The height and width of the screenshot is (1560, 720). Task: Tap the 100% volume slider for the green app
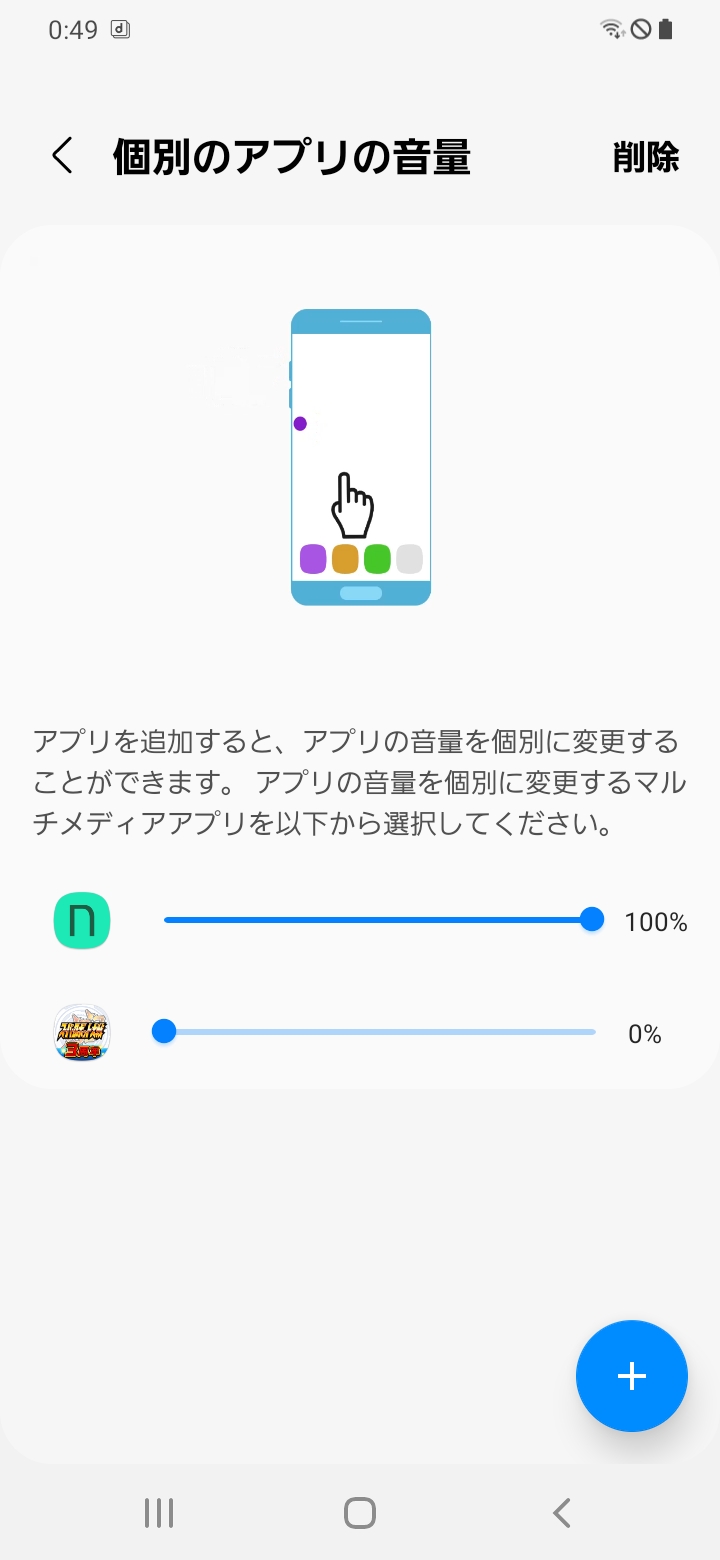tap(380, 920)
